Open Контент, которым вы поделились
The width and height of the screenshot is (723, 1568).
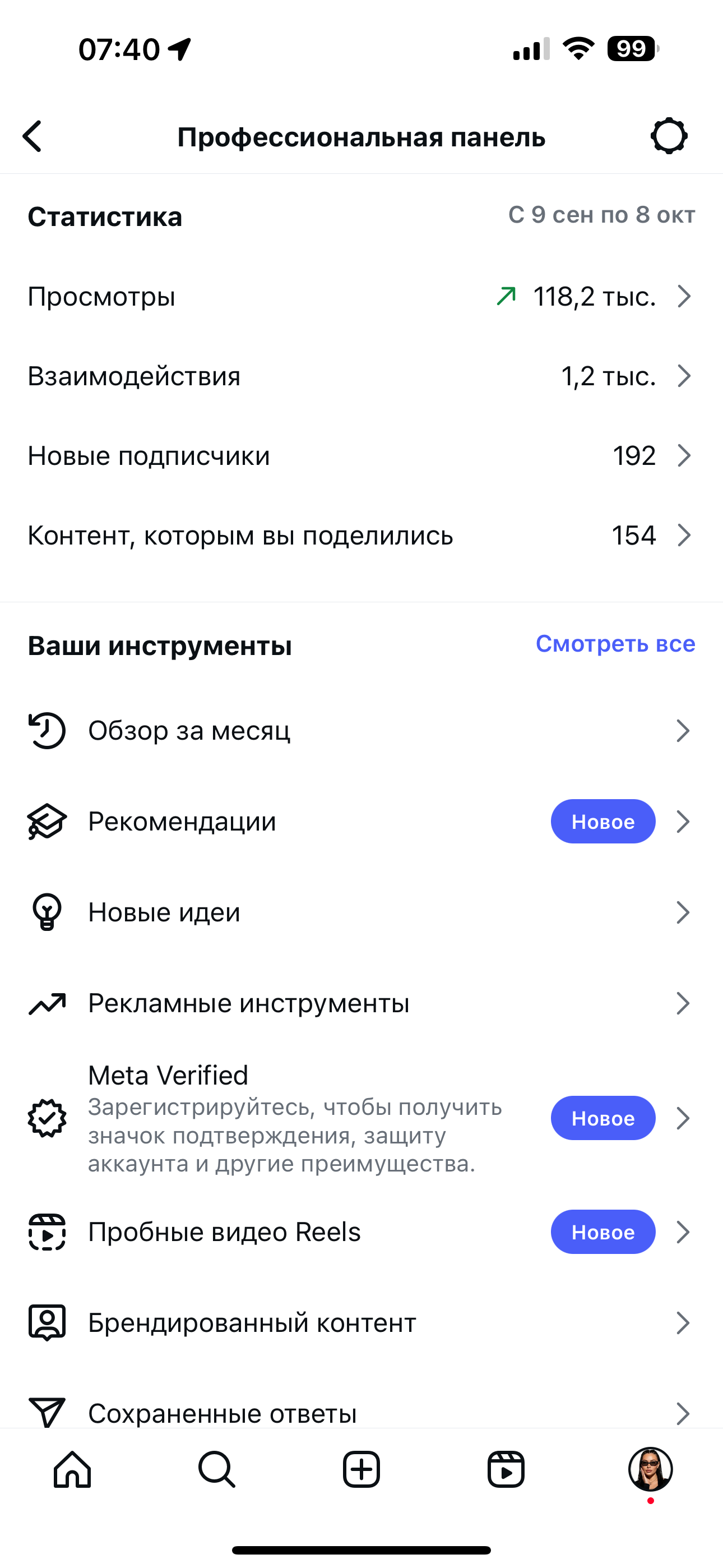point(361,536)
